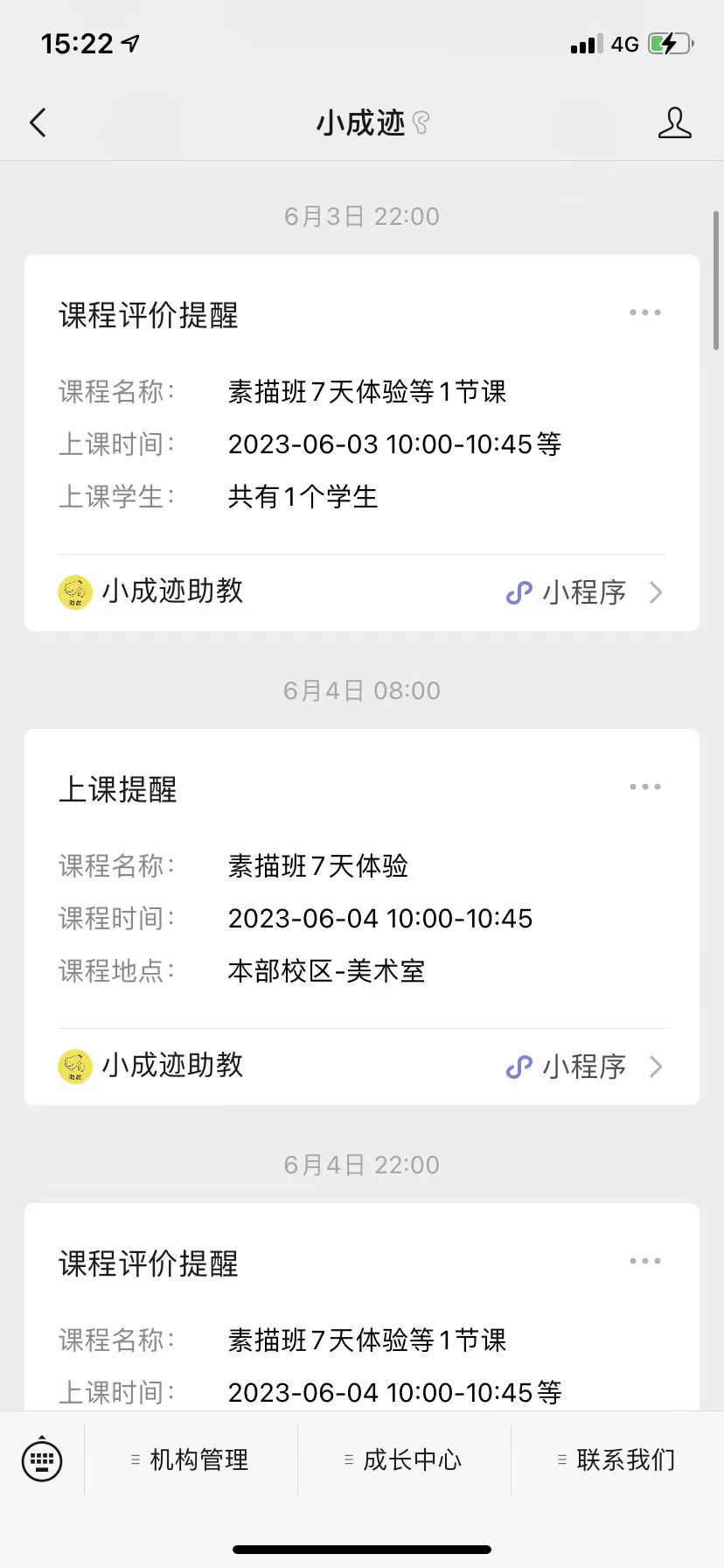Screen dimensions: 724x1568
Task: Open the 成长中心 menu
Action: pos(404,1459)
